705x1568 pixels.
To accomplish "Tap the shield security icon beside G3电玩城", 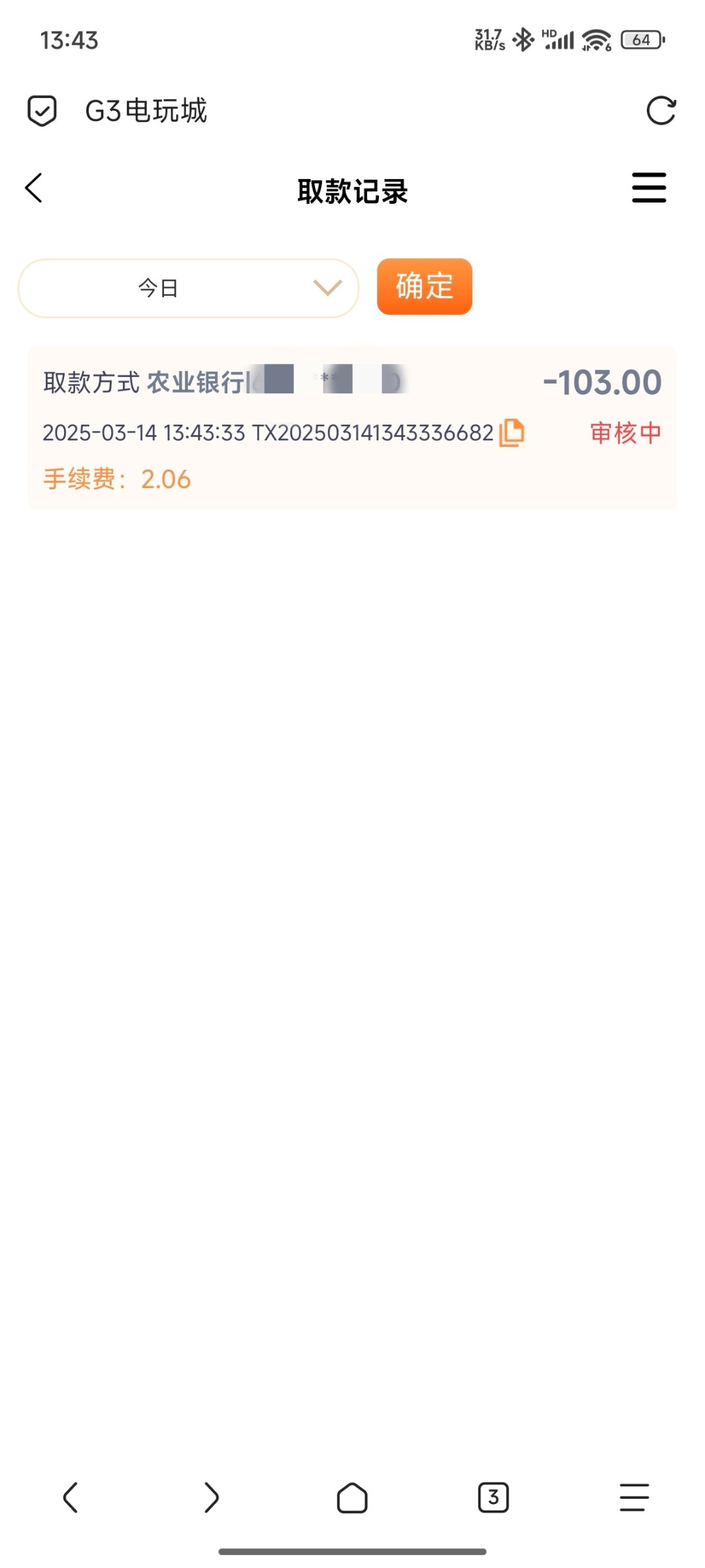I will coord(42,110).
